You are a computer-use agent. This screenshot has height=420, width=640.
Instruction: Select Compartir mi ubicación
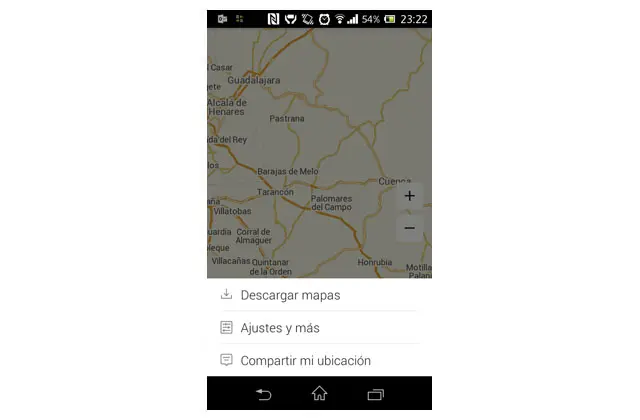(305, 361)
